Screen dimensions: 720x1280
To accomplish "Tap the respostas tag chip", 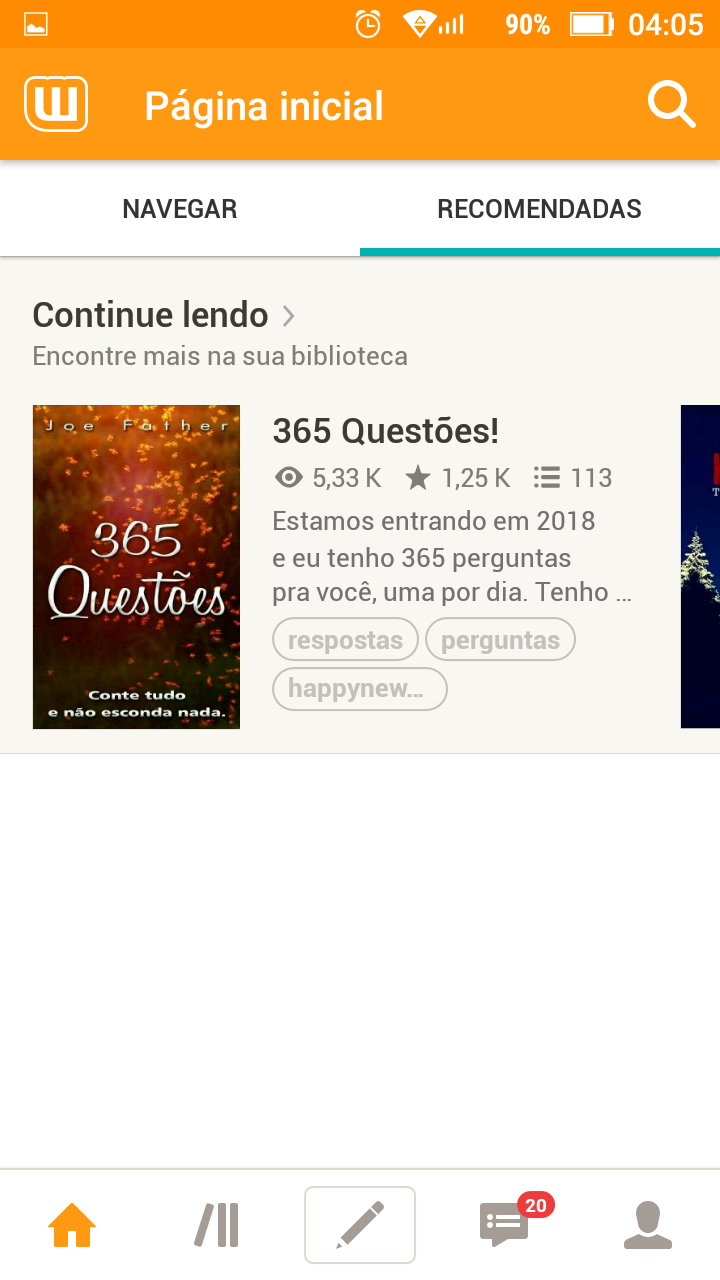I will (x=345, y=640).
